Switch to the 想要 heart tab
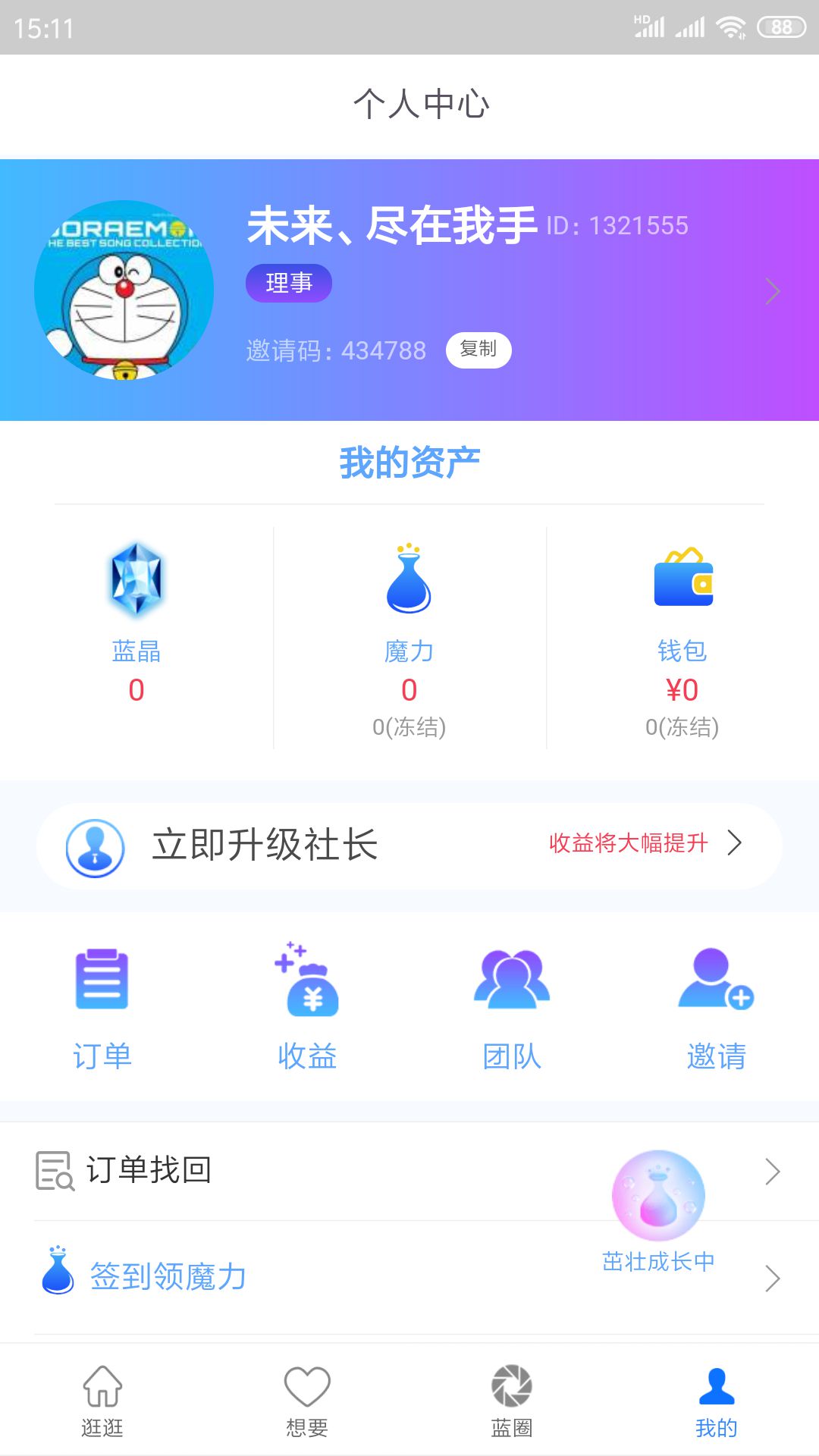This screenshot has height=1456, width=819. tap(307, 1403)
